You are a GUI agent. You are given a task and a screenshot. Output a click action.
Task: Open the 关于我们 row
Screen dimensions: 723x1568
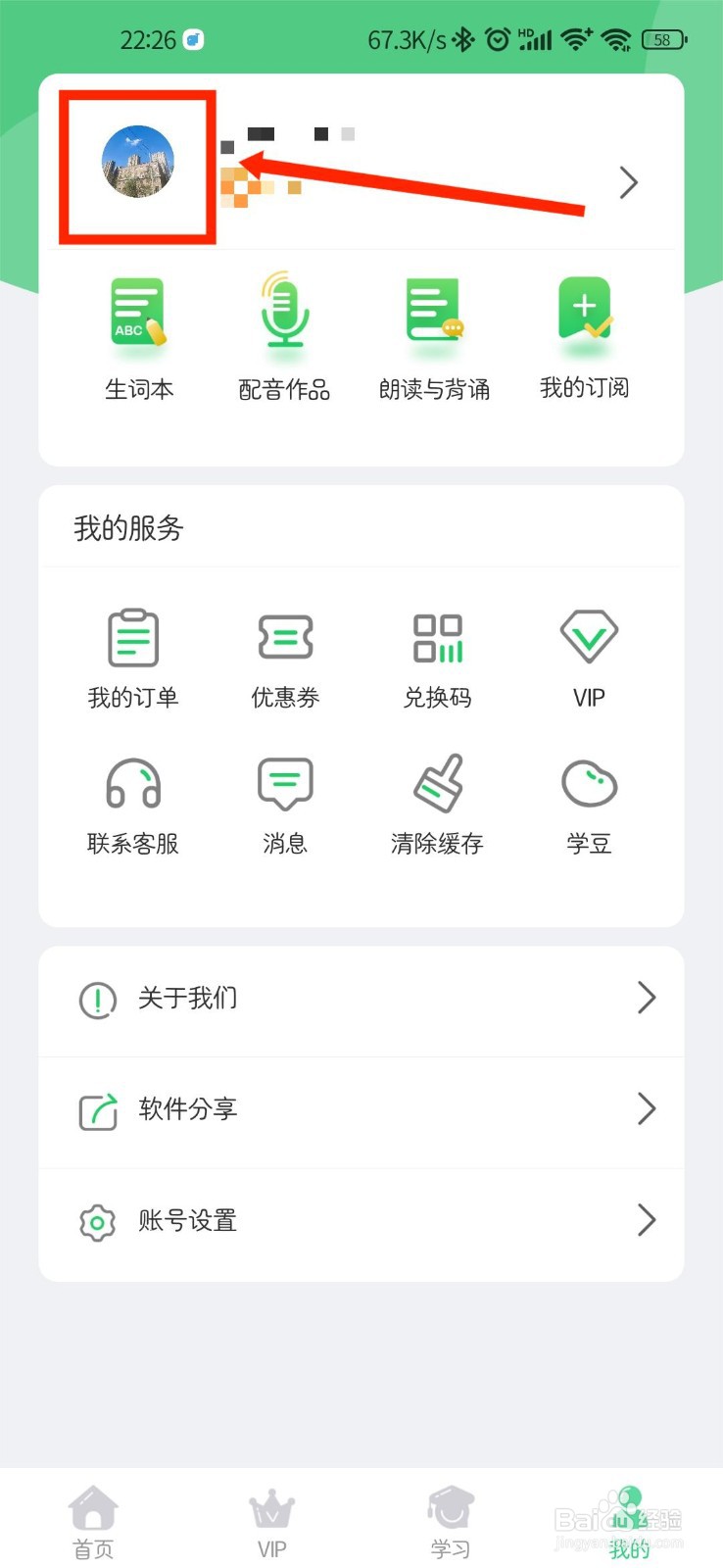361,999
